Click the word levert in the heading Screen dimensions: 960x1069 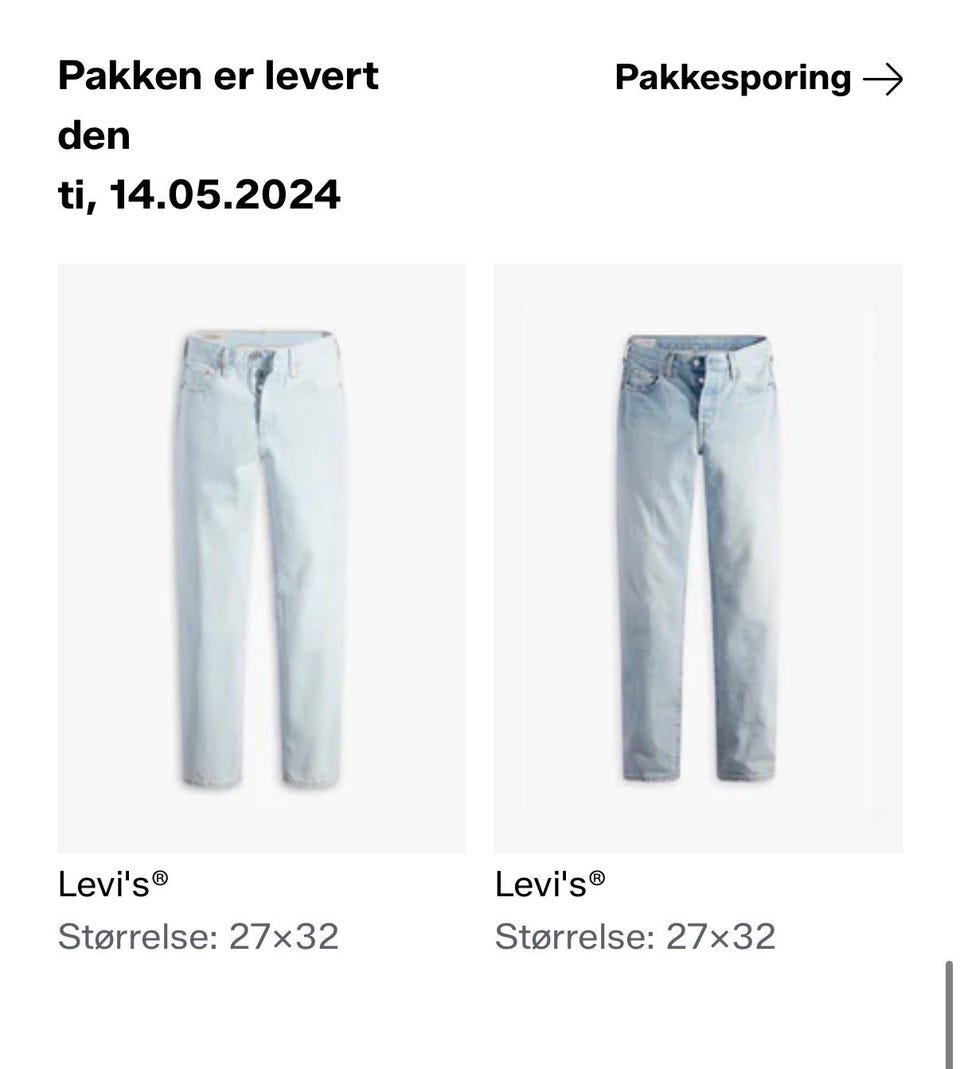pyautogui.click(x=321, y=75)
